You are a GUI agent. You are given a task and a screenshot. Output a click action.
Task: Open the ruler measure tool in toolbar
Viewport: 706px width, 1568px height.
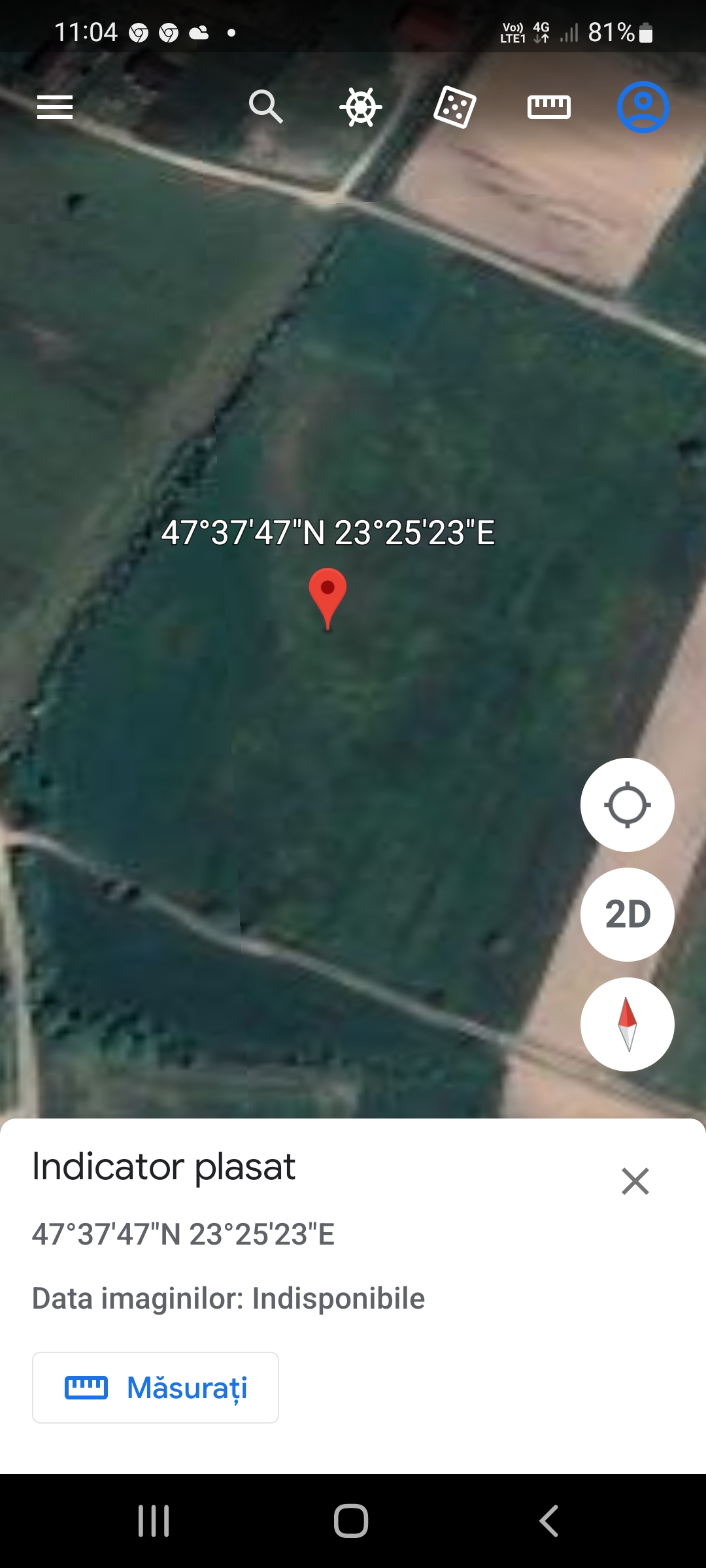coord(549,107)
